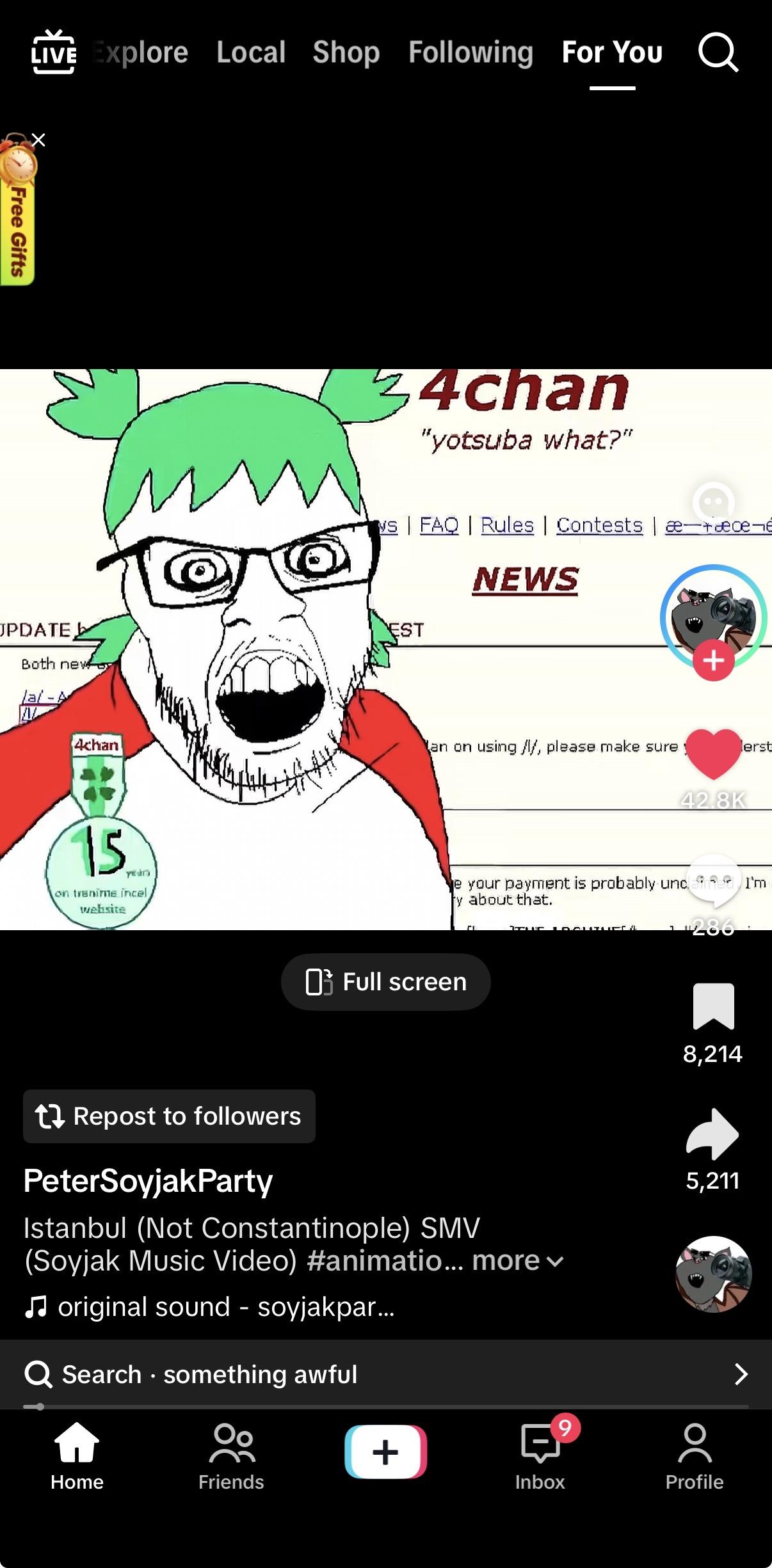Viewport: 772px width, 1568px height.
Task: Switch to the Local tab
Action: pyautogui.click(x=251, y=52)
